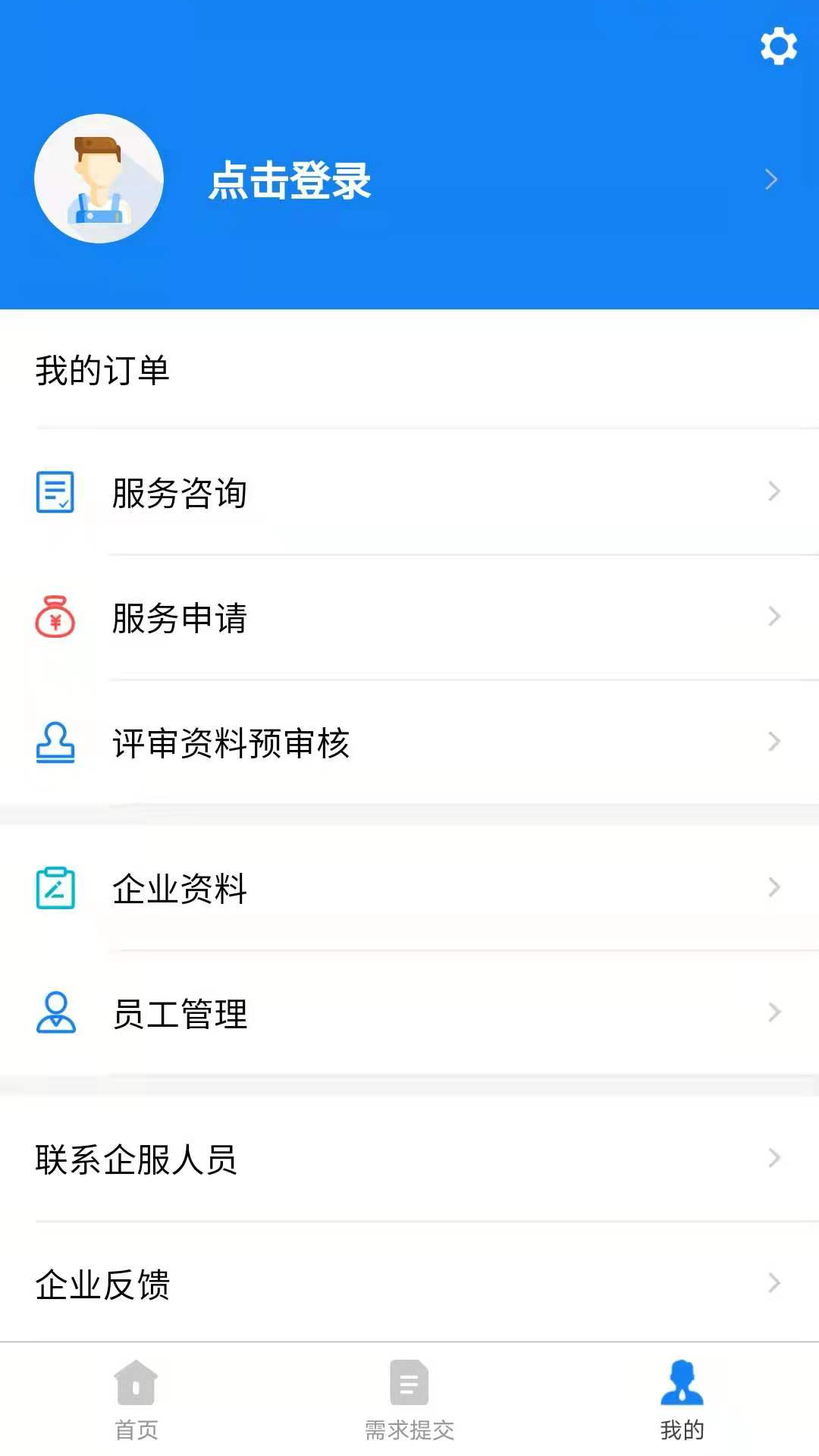The height and width of the screenshot is (1456, 819).
Task: Expand the 企业资料 row chevron
Action: (x=773, y=886)
